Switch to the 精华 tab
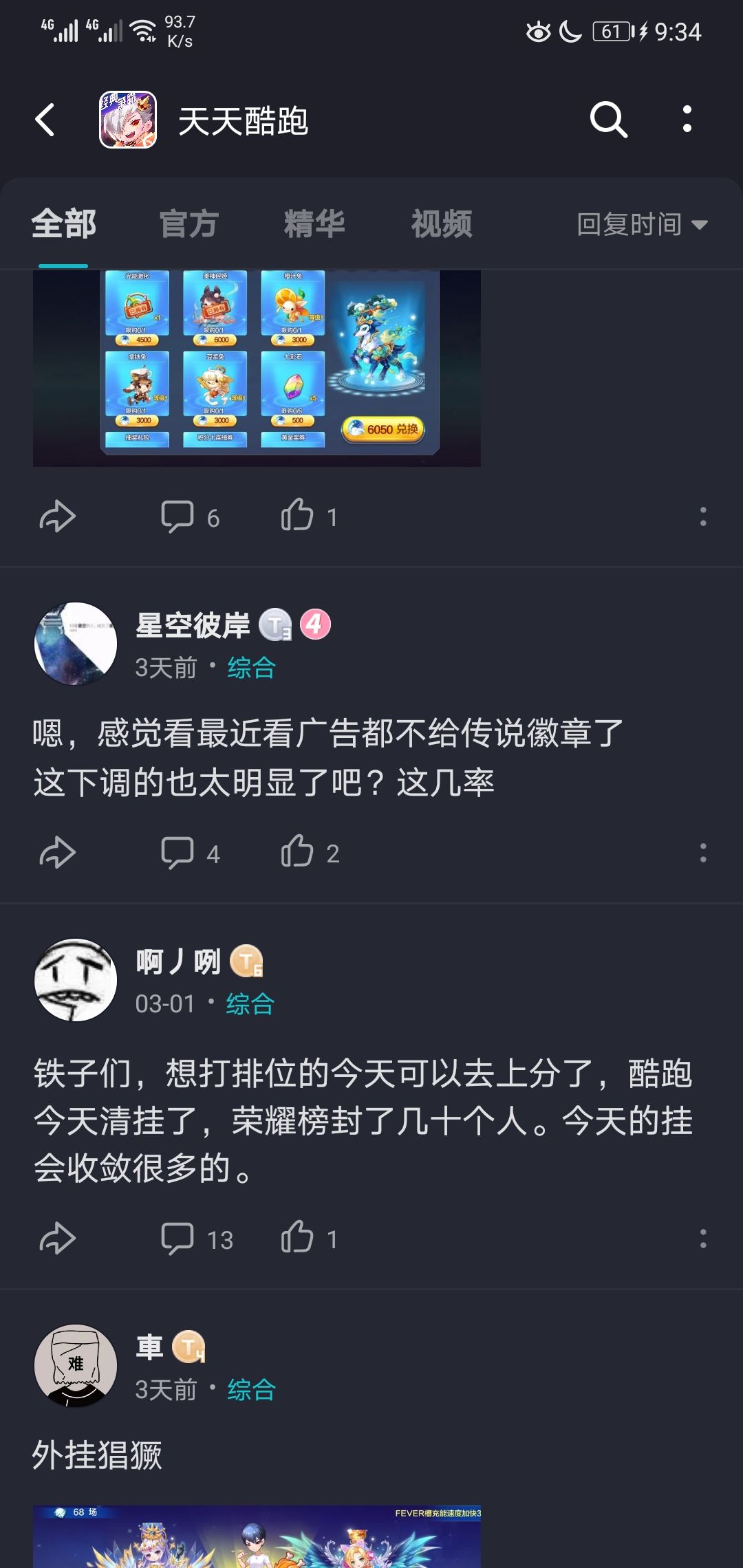 point(314,224)
